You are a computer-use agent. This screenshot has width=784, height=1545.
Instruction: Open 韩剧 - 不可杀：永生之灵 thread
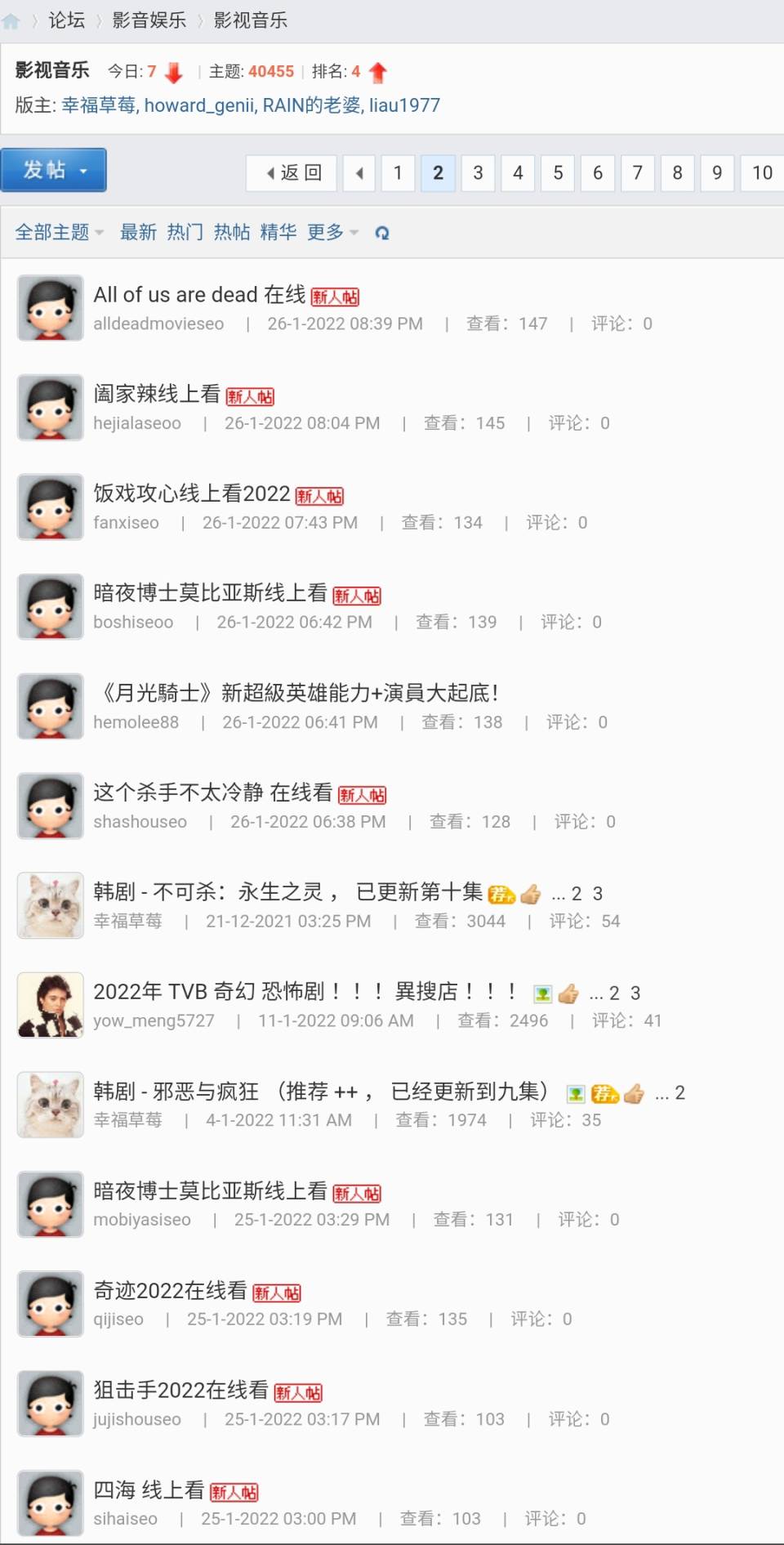(x=287, y=892)
